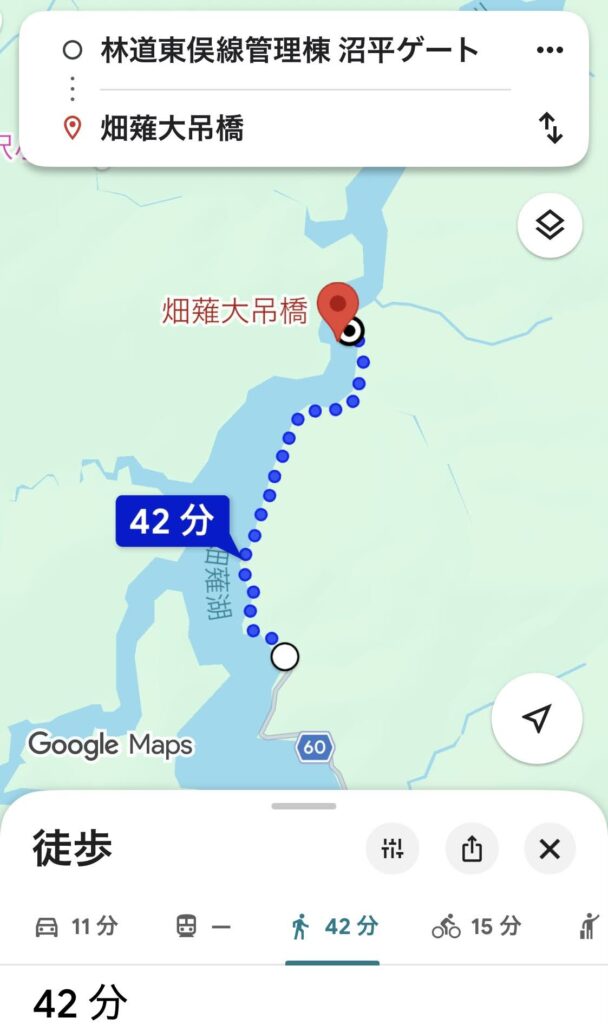This screenshot has width=608, height=1024.
Task: Edit starting point 林道東俣線管理棟 沼平ゲート
Action: point(289,50)
